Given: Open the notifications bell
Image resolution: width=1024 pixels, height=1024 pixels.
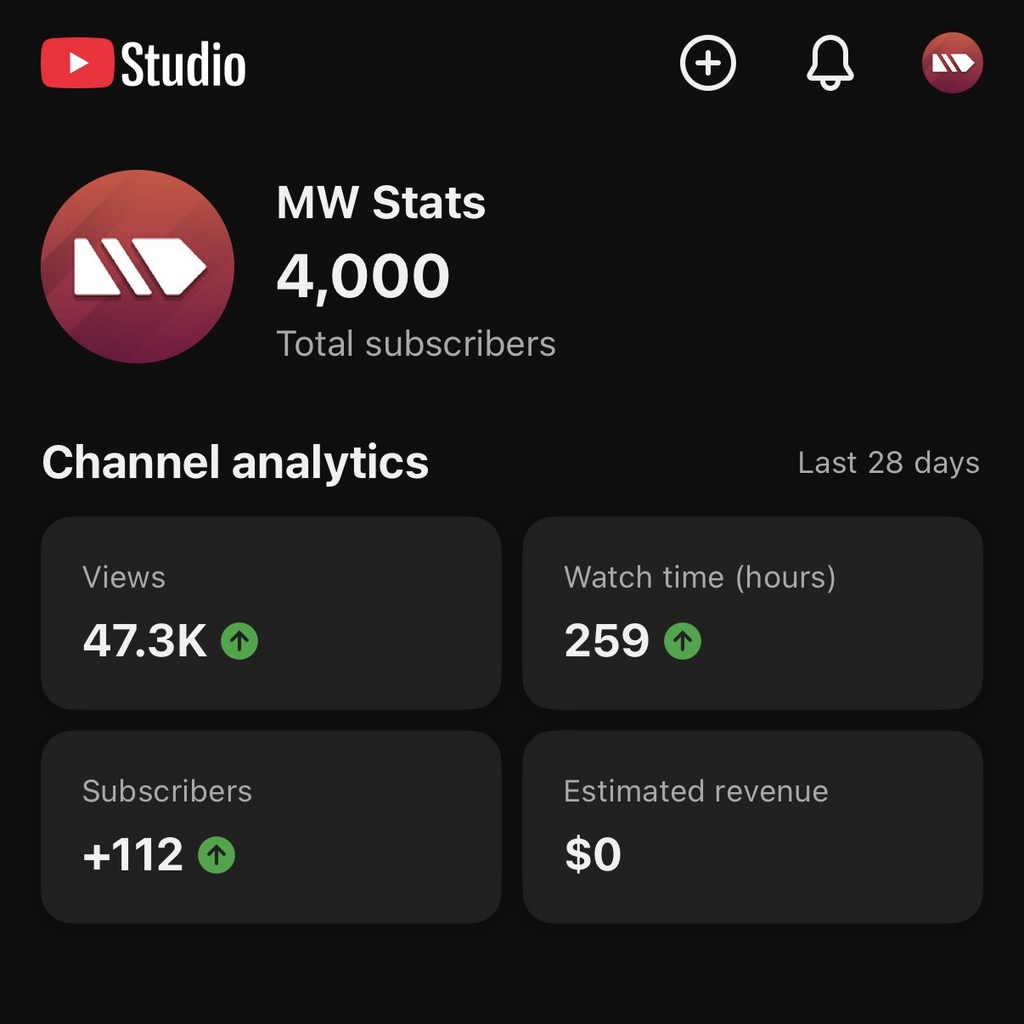Looking at the screenshot, I should point(830,63).
